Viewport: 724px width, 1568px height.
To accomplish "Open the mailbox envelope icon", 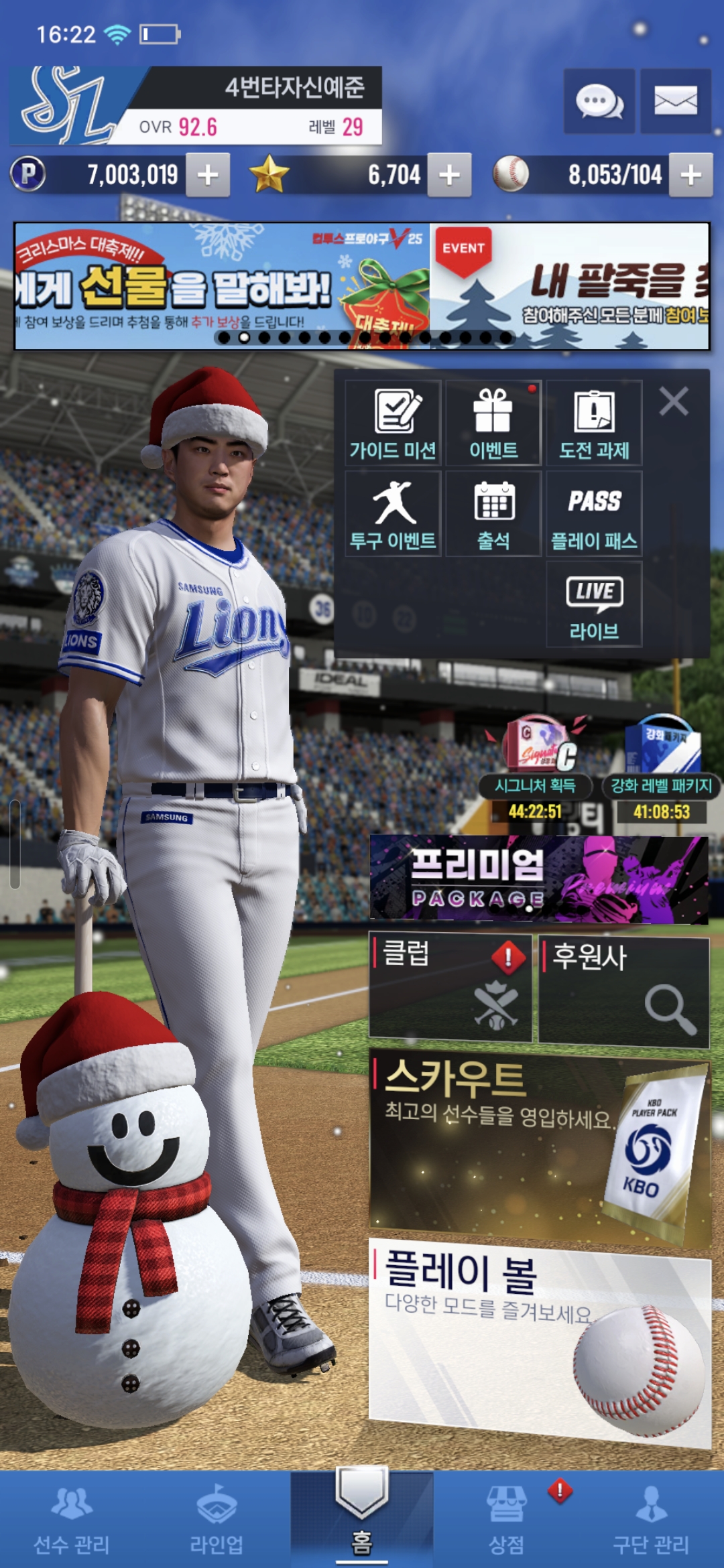I will point(675,102).
